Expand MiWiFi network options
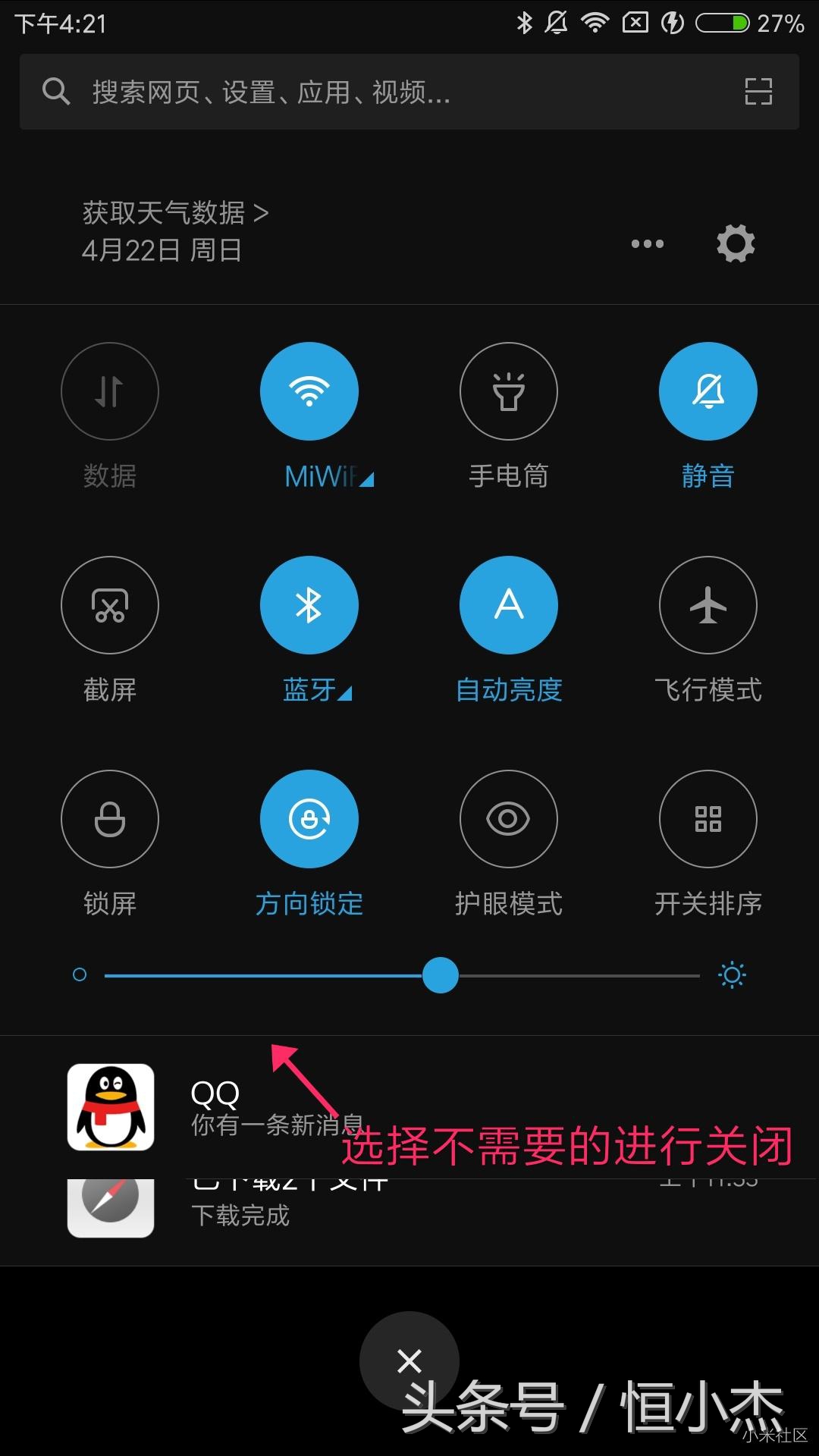 pos(309,391)
